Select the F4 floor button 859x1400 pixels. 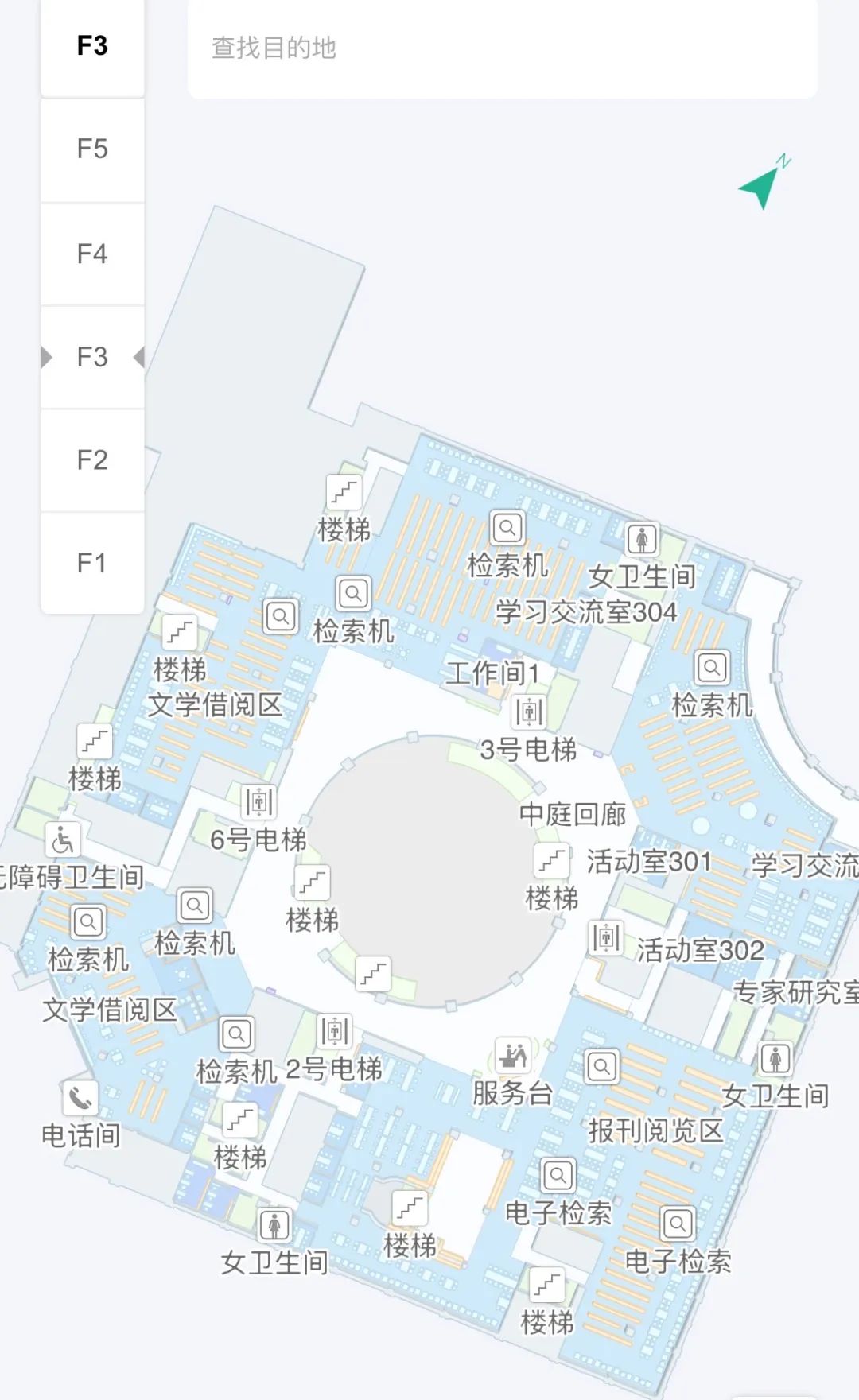pos(92,253)
